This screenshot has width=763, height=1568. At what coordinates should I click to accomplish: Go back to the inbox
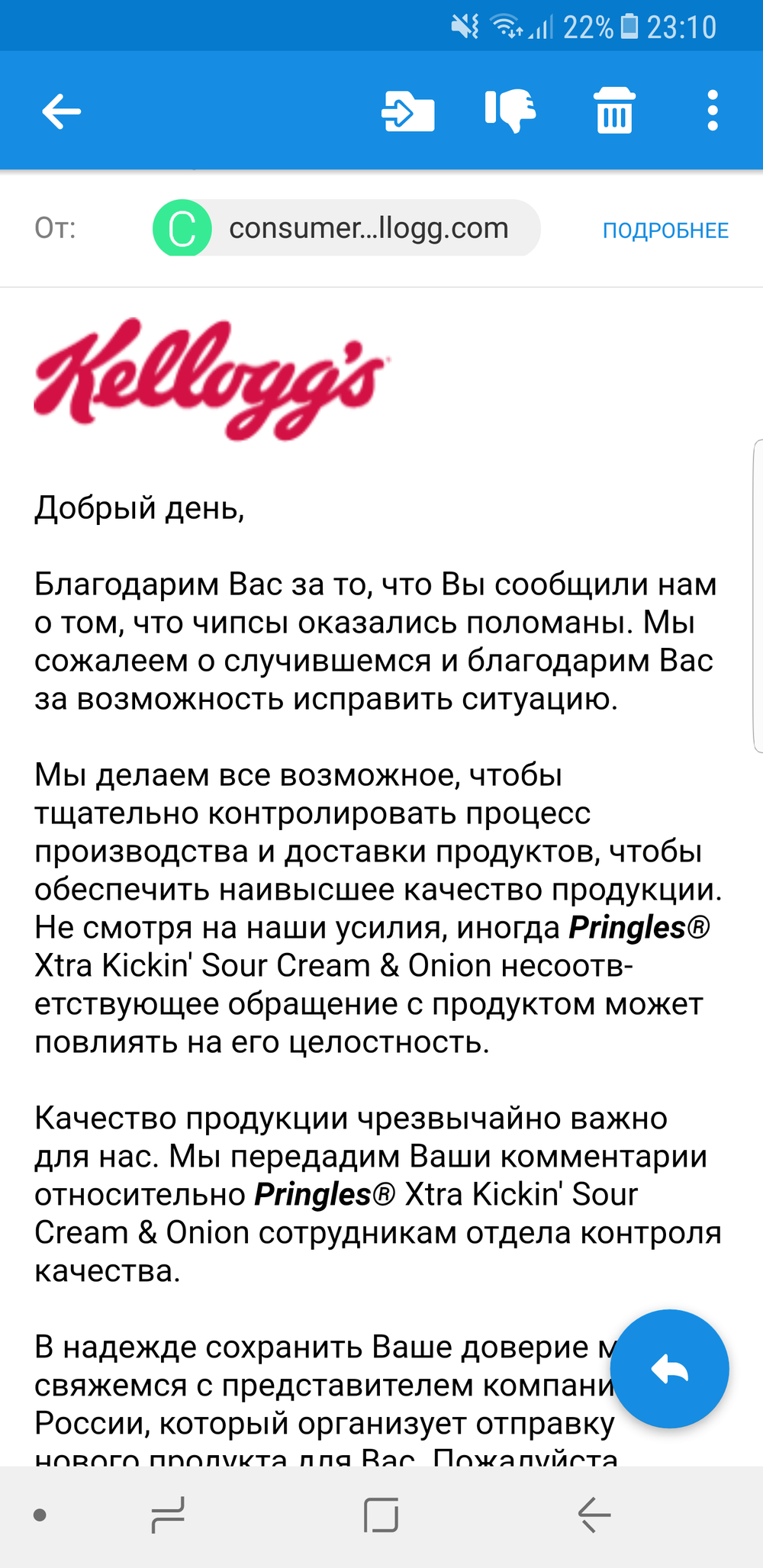click(x=61, y=111)
